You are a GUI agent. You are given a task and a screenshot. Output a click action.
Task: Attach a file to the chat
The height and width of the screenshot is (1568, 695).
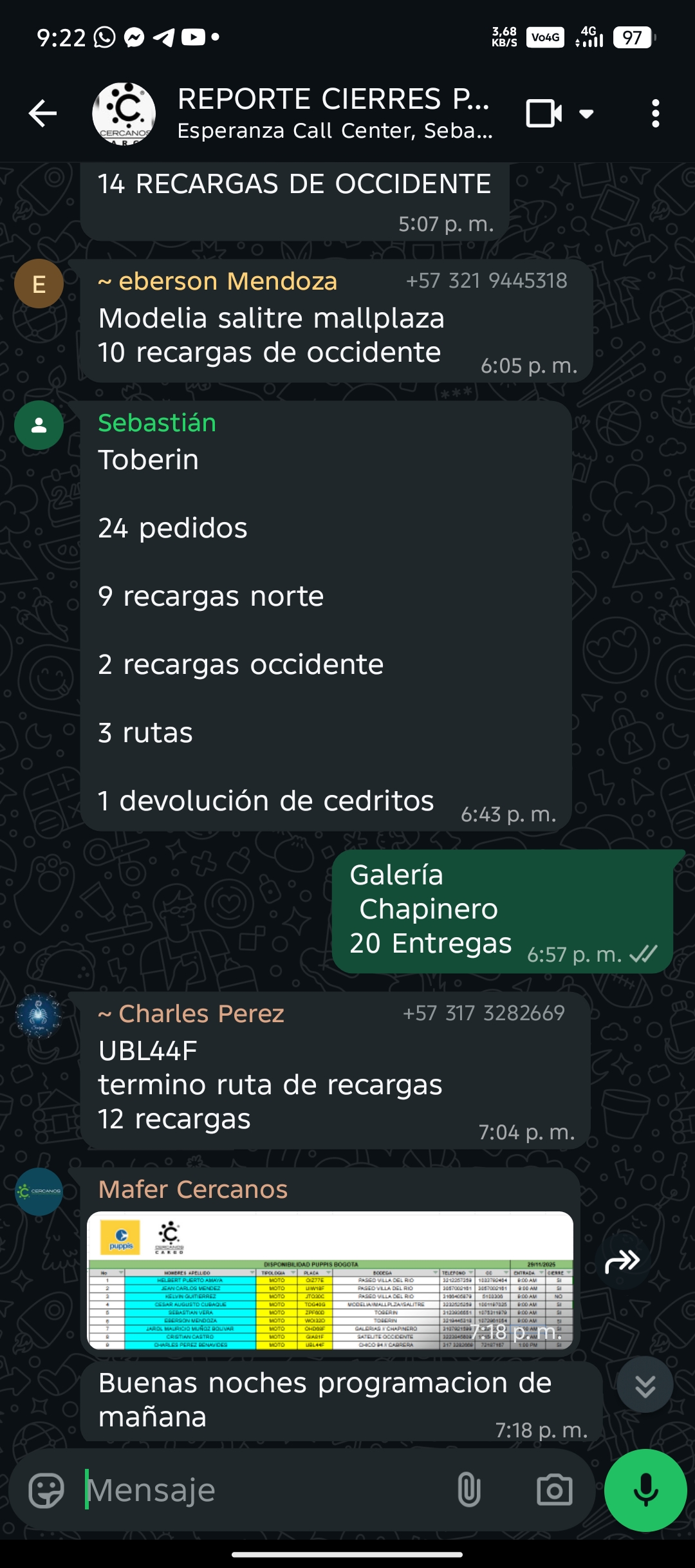[468, 1490]
